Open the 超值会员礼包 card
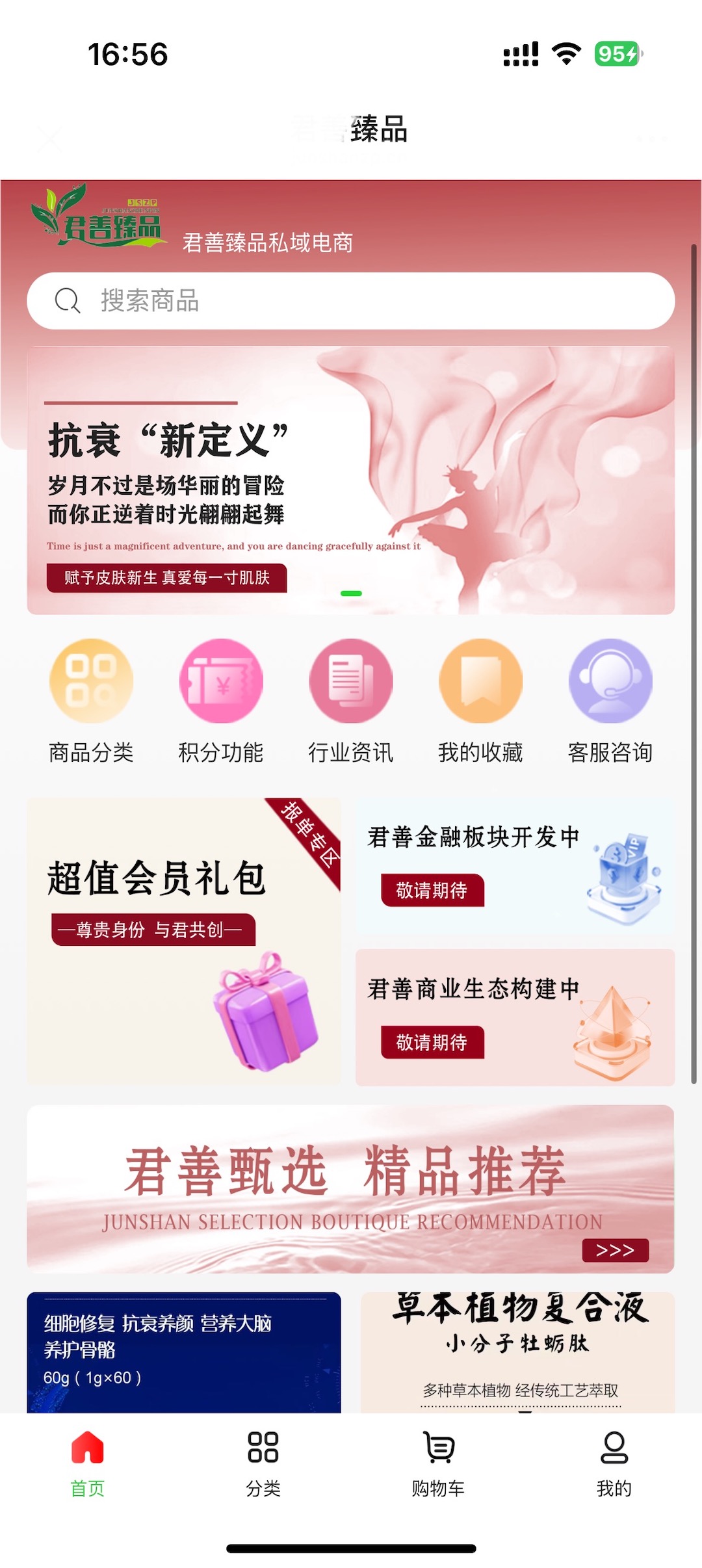This screenshot has width=702, height=1568. 183,941
